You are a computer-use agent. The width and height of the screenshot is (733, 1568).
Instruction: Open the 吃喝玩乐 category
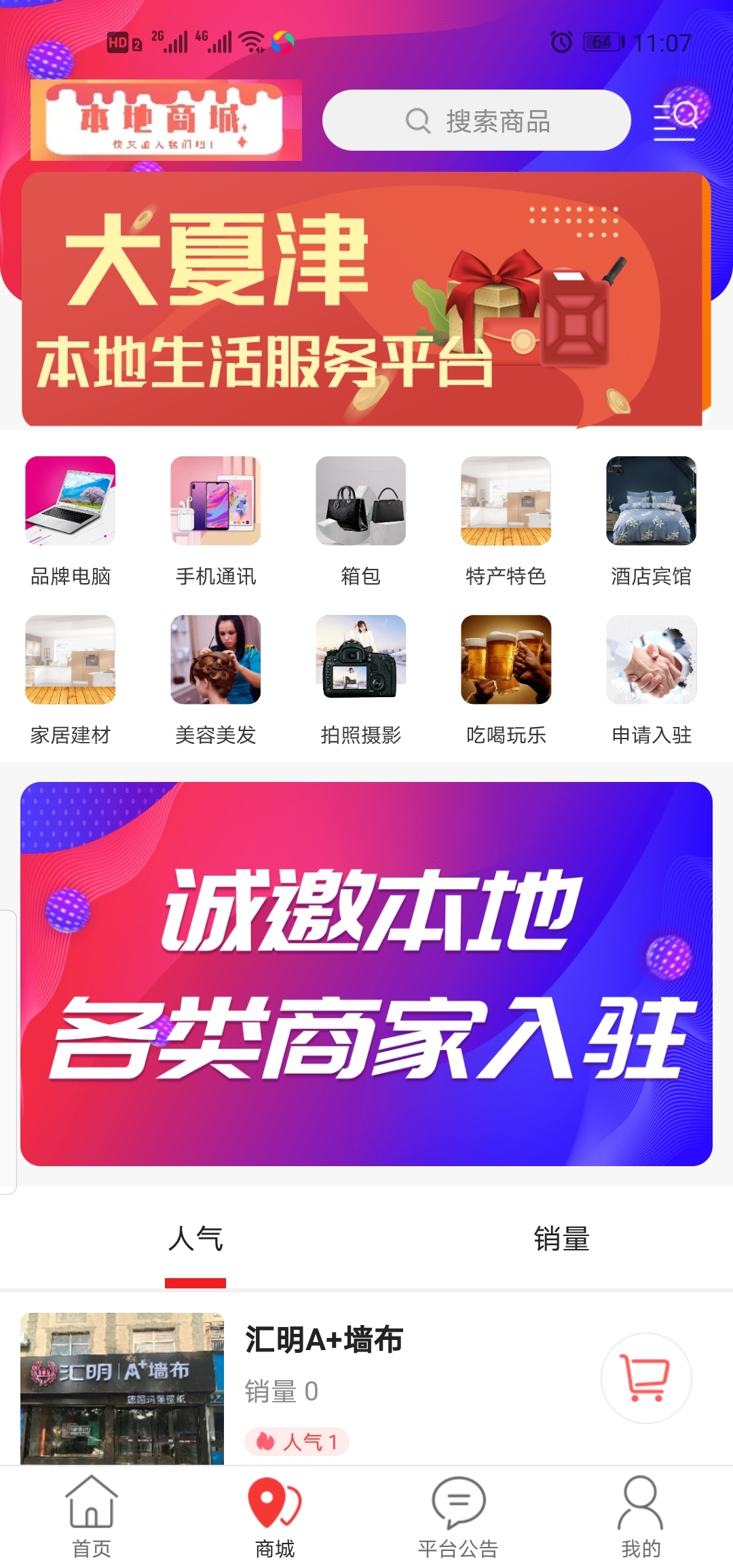point(506,678)
